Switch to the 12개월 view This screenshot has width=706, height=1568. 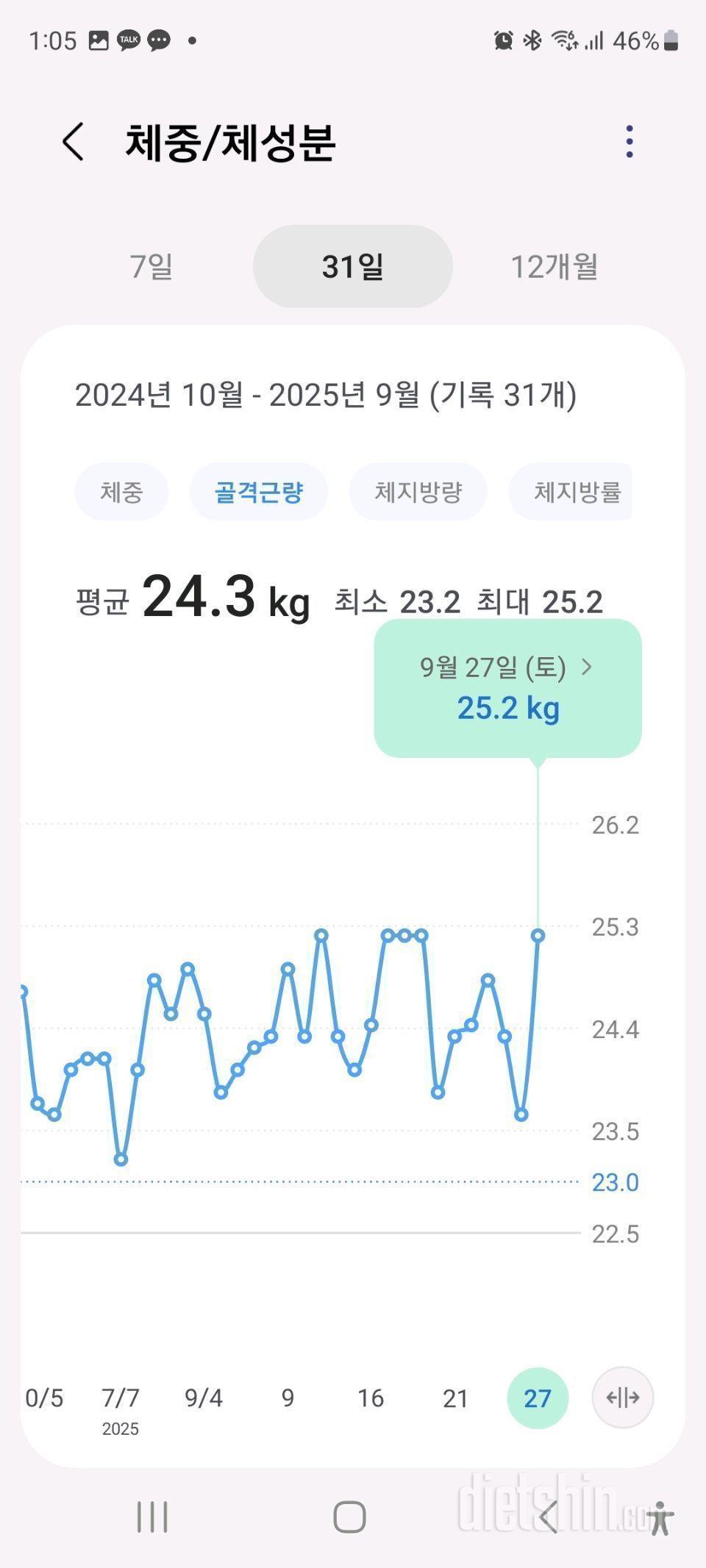[x=554, y=266]
